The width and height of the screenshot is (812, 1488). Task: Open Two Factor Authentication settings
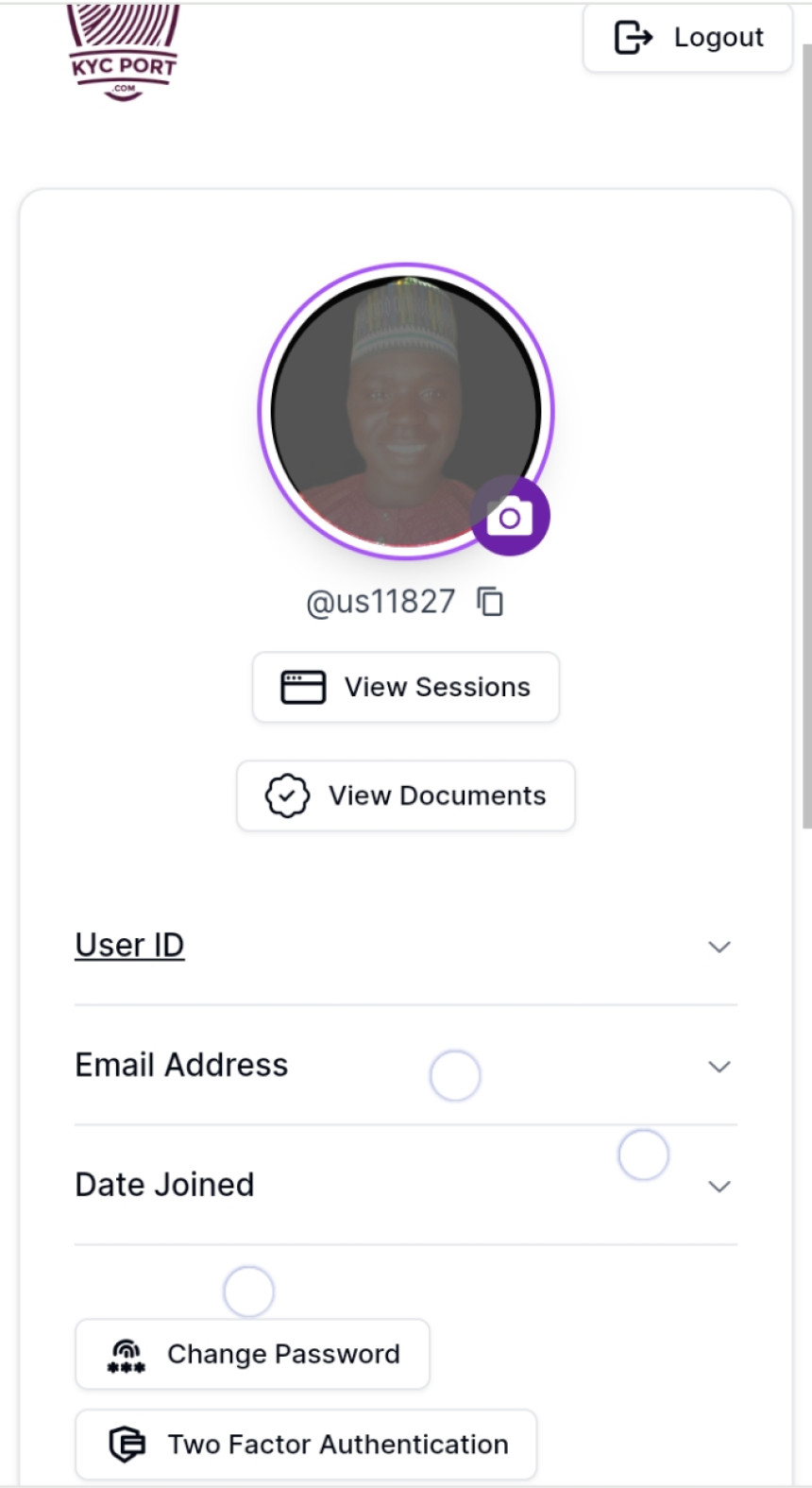click(x=306, y=1445)
